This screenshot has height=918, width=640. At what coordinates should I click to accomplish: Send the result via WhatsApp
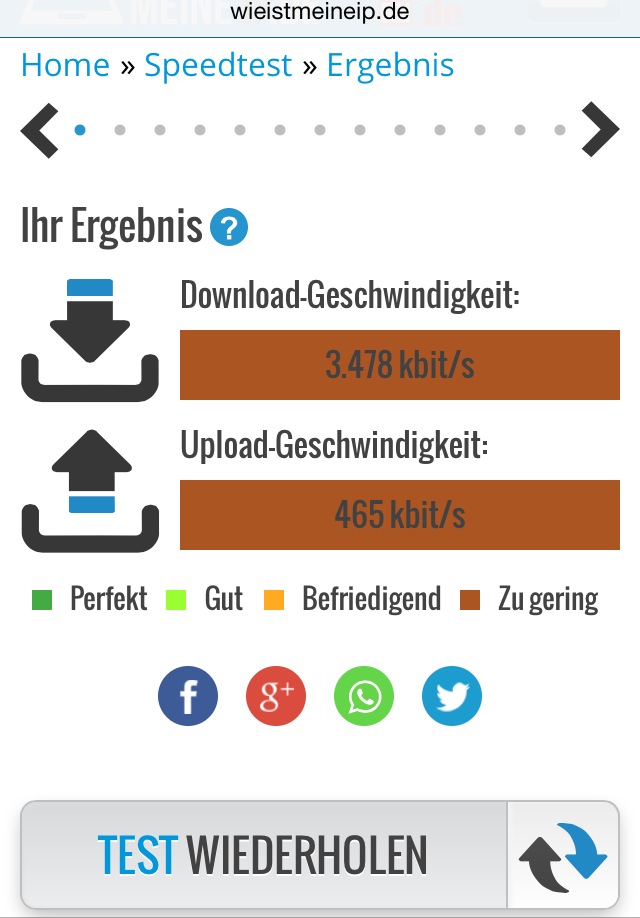click(364, 696)
